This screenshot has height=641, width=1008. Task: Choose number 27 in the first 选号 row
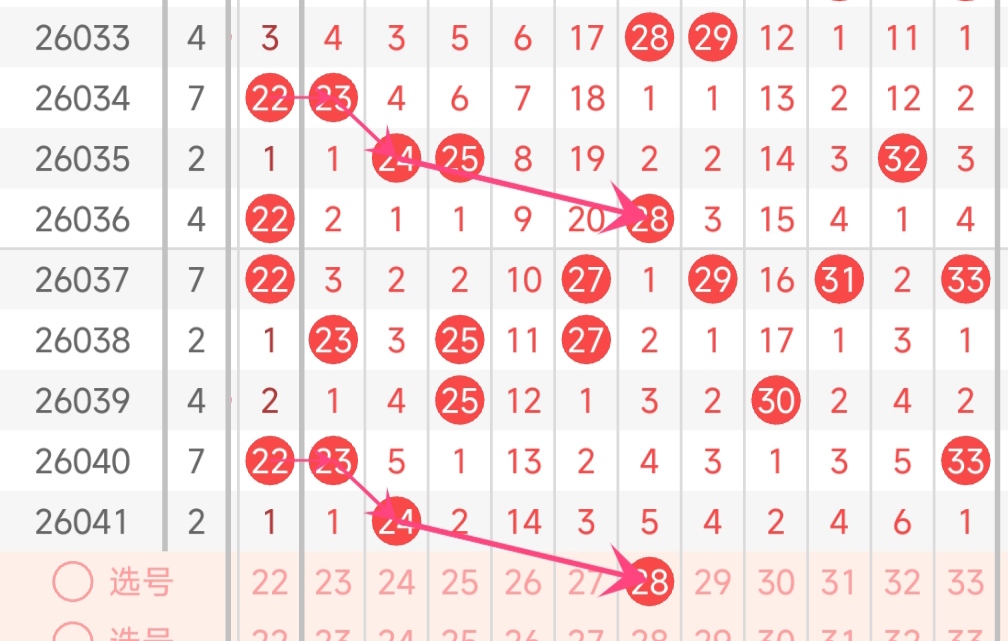coord(586,582)
